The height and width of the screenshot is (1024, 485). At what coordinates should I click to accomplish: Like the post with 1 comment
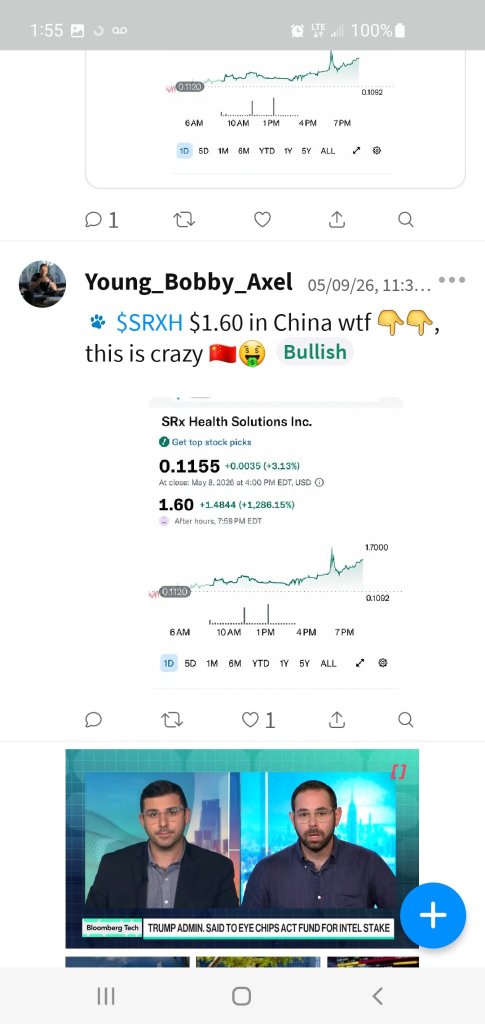click(262, 219)
